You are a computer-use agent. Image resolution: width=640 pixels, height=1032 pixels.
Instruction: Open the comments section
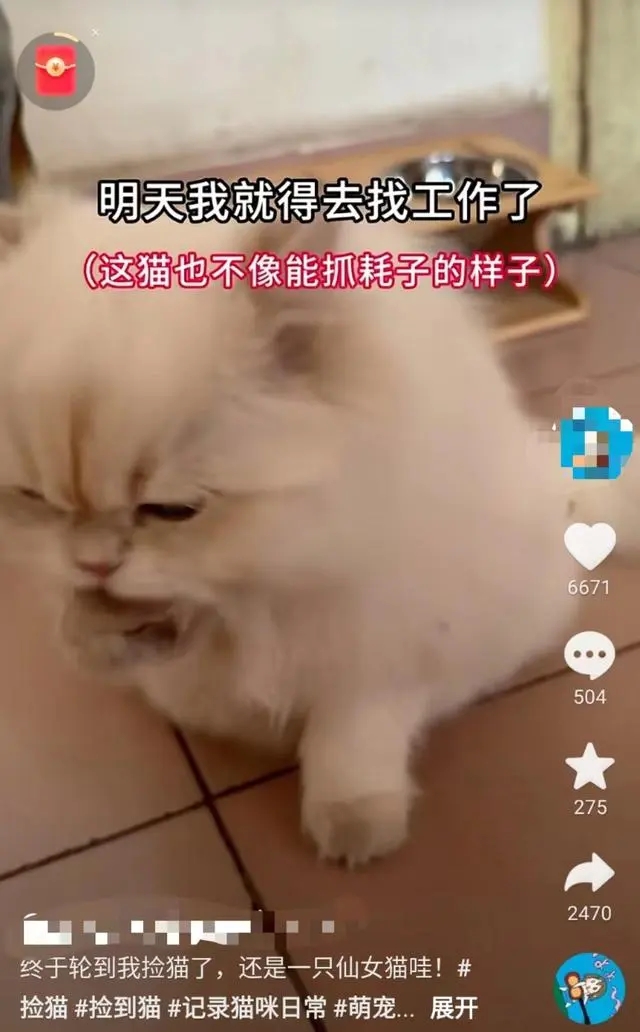pos(590,657)
